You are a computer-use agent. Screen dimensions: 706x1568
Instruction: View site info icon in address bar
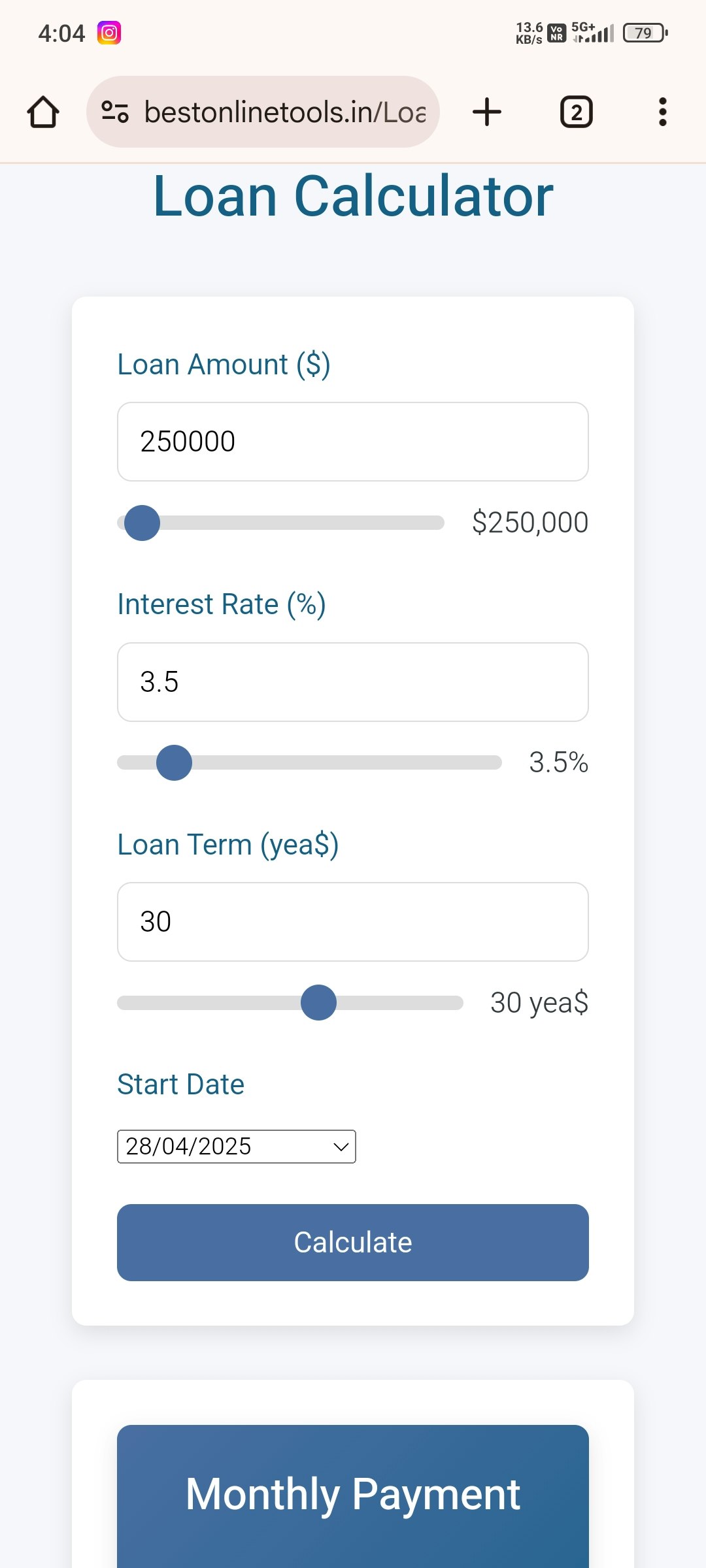pos(115,112)
